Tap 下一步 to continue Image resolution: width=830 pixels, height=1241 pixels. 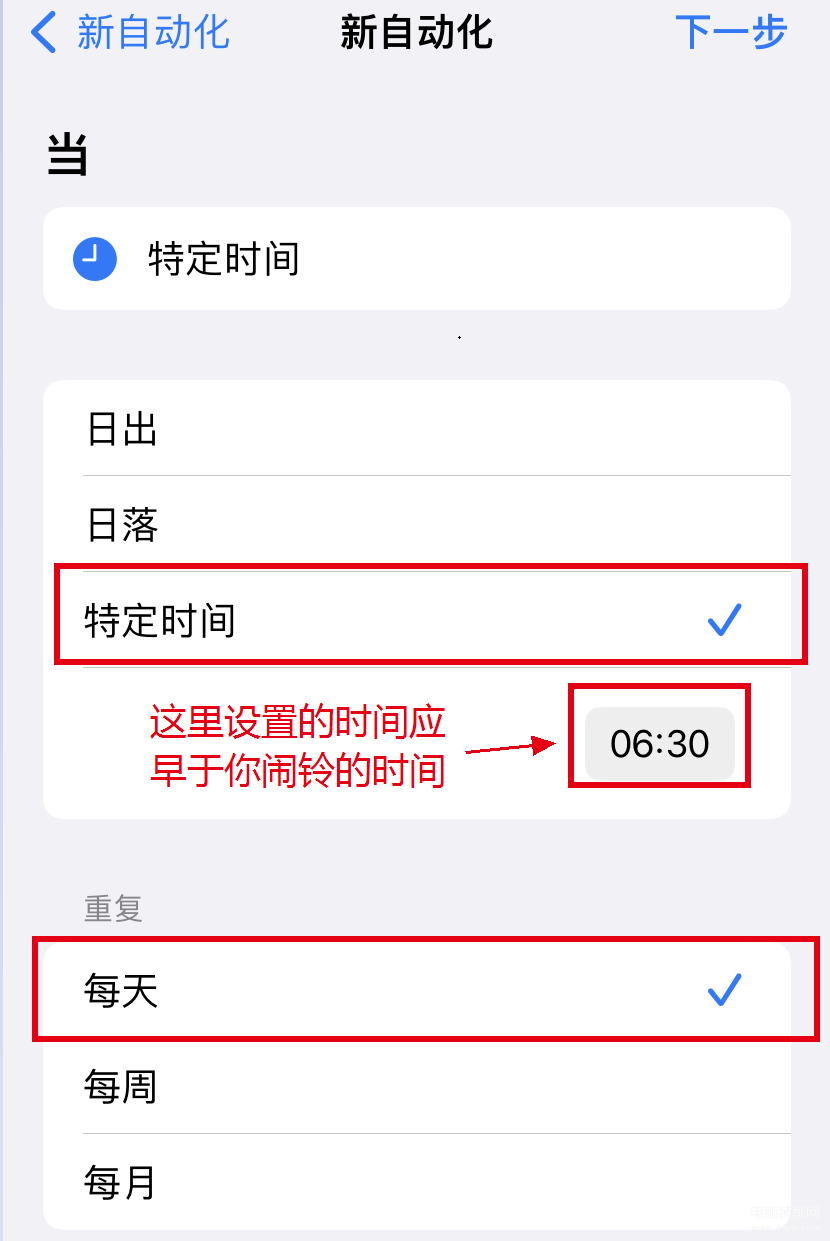[731, 33]
